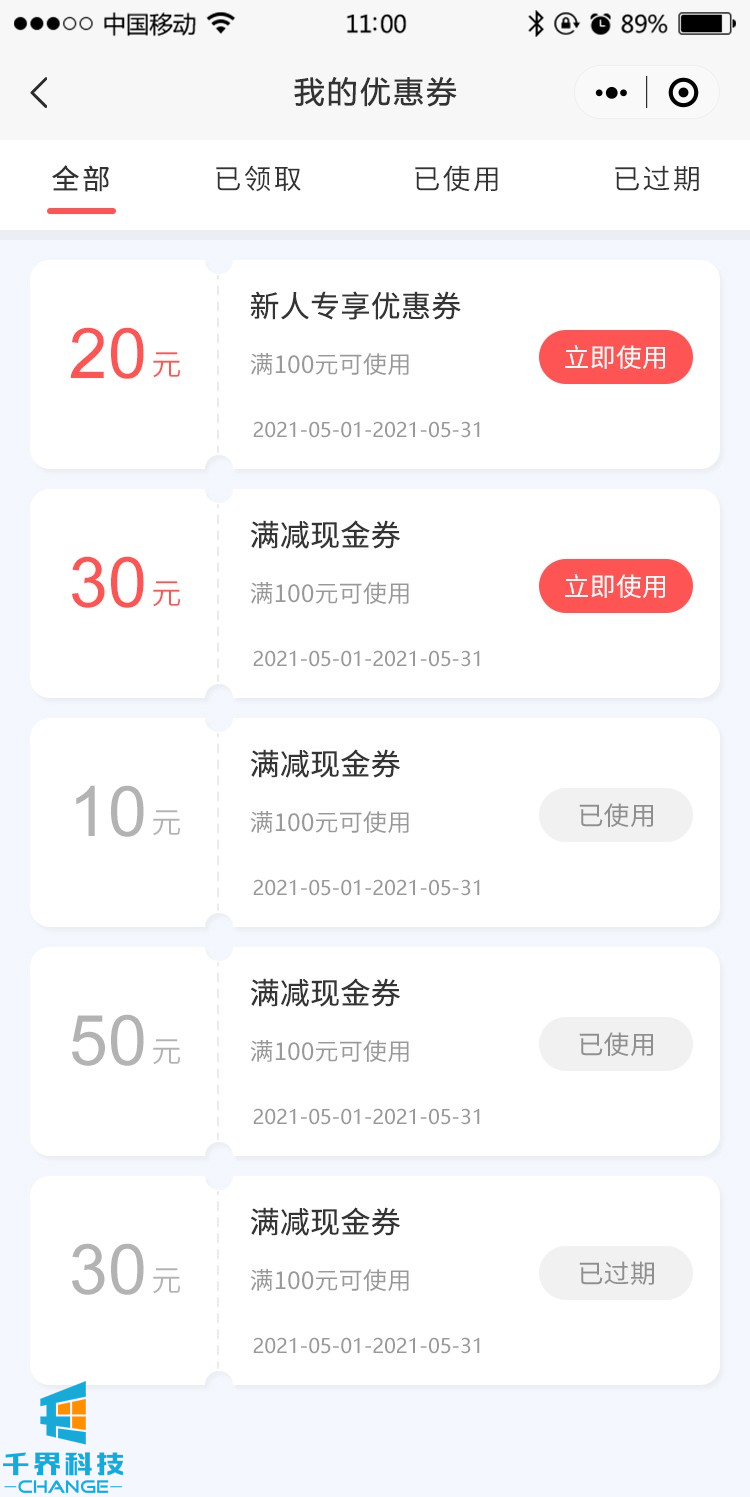View expired coupons in 已过期 tab
The width and height of the screenshot is (750, 1497).
point(657,179)
